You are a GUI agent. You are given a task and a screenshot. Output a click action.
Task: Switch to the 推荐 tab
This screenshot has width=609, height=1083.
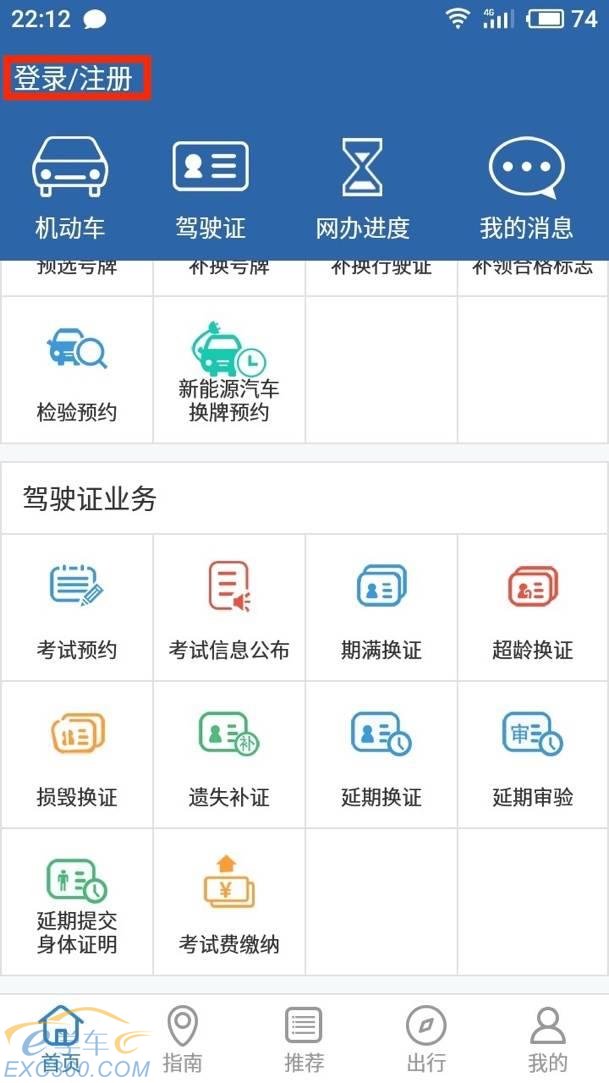click(x=304, y=1039)
